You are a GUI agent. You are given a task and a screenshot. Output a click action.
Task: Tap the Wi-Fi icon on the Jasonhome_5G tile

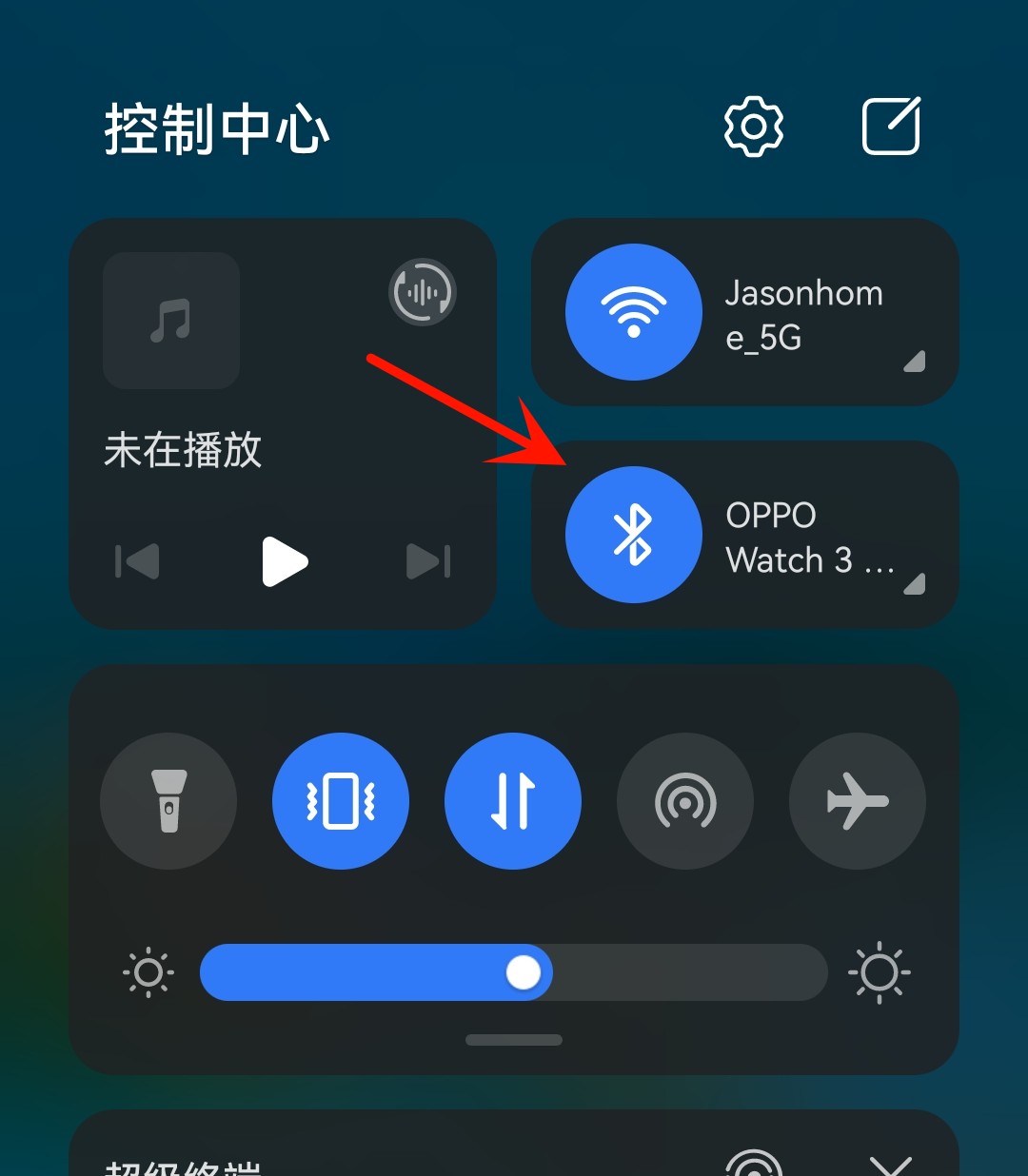634,312
